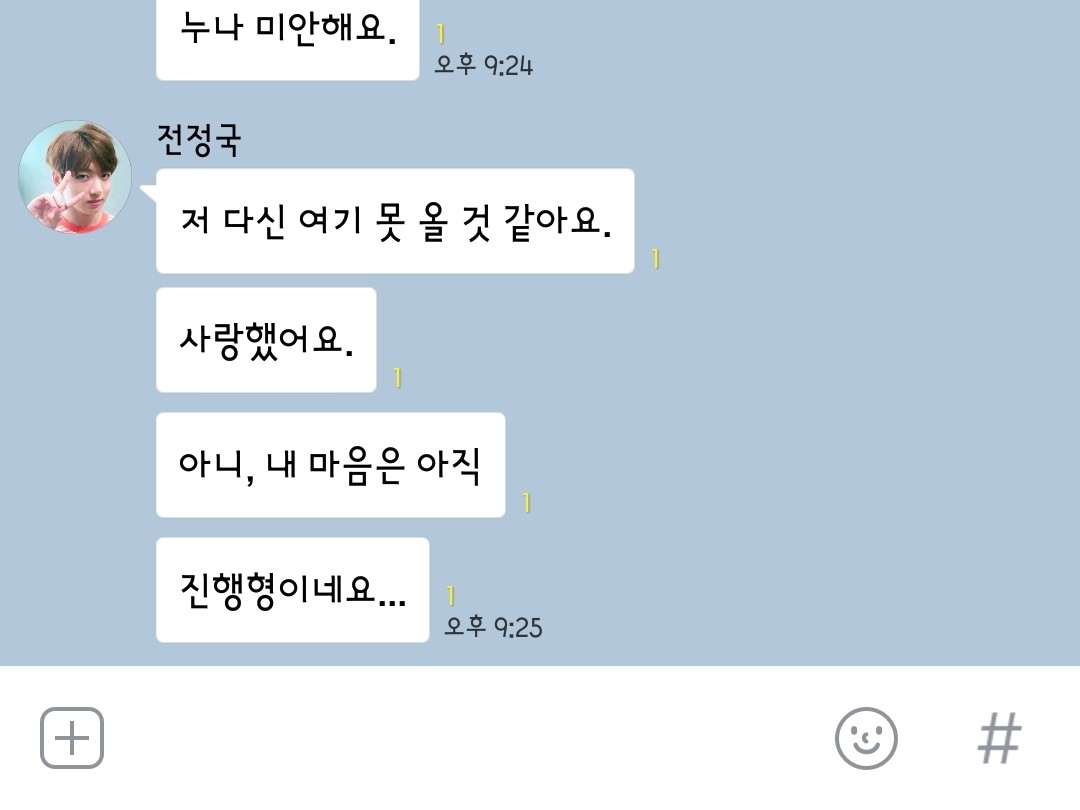Focus the message input field

tap(460, 738)
